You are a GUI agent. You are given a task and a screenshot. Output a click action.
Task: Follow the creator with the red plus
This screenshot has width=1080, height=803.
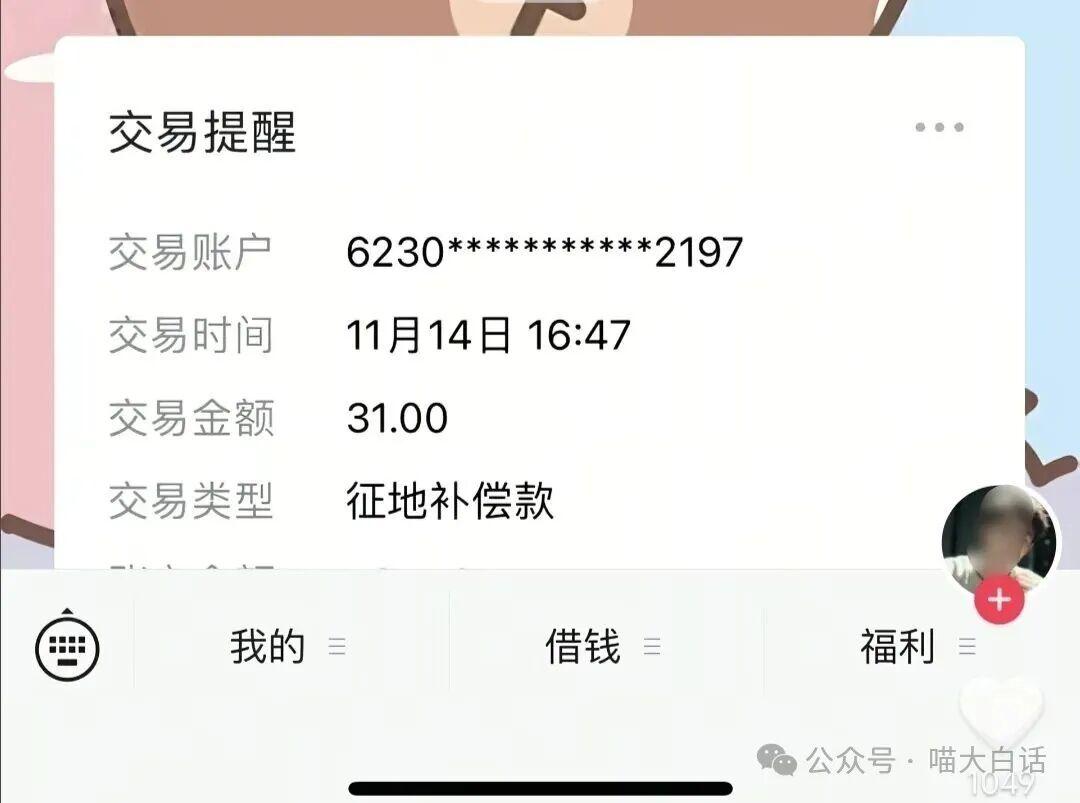click(x=1000, y=600)
